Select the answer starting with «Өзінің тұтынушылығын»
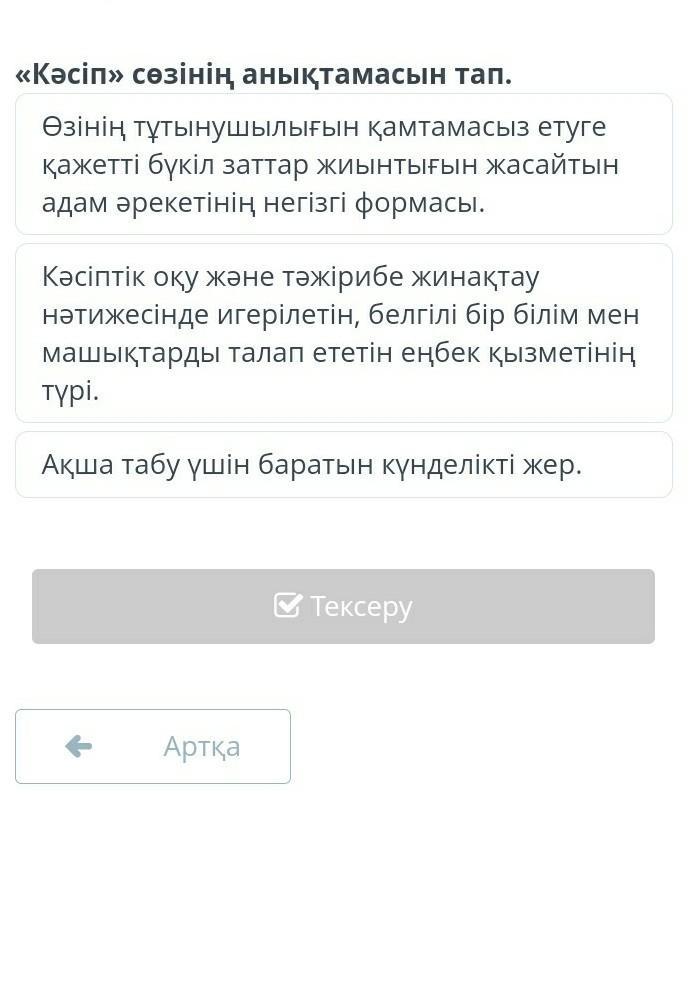Image resolution: width=694 pixels, height=1005 pixels. click(343, 165)
